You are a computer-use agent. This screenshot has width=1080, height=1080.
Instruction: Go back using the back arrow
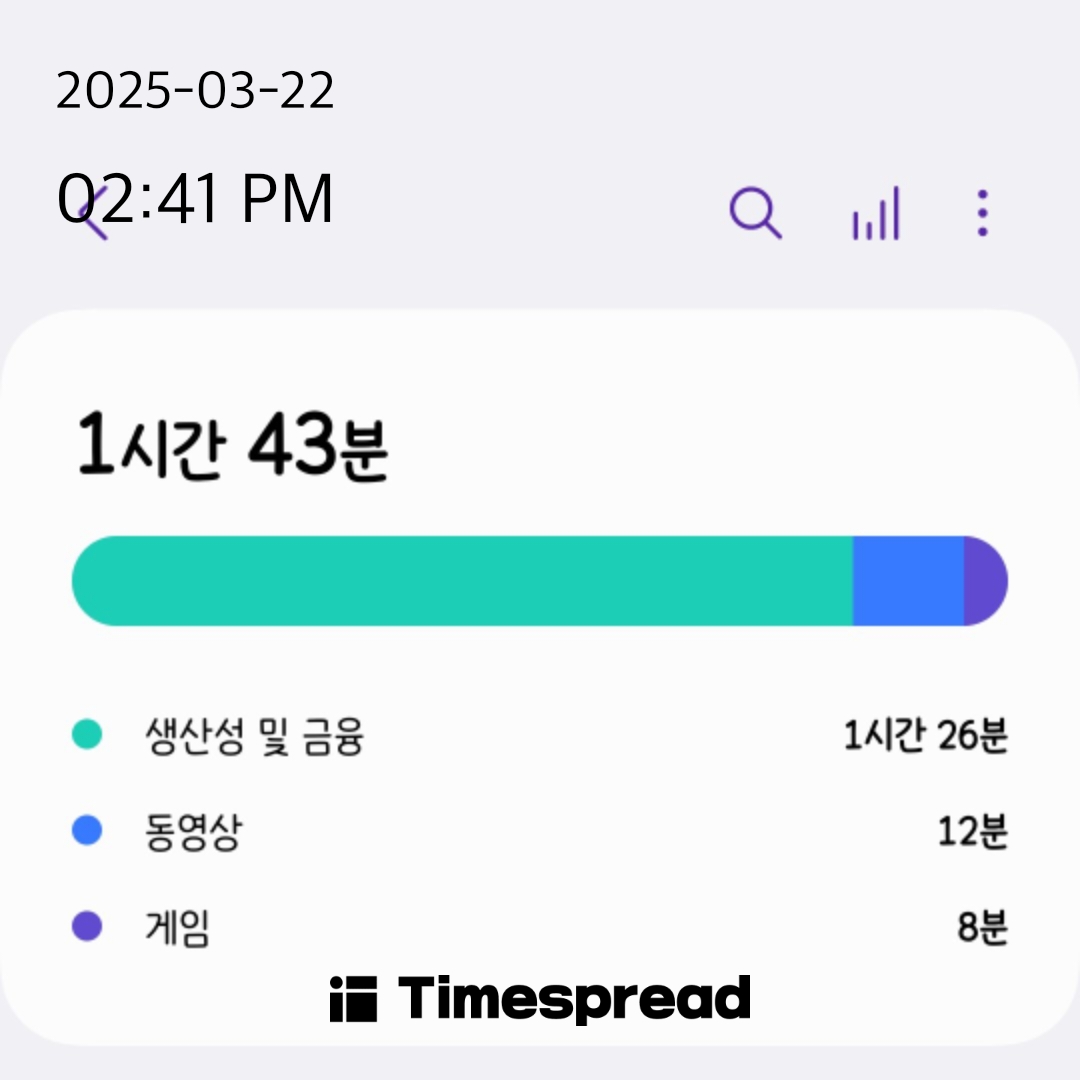click(x=92, y=214)
